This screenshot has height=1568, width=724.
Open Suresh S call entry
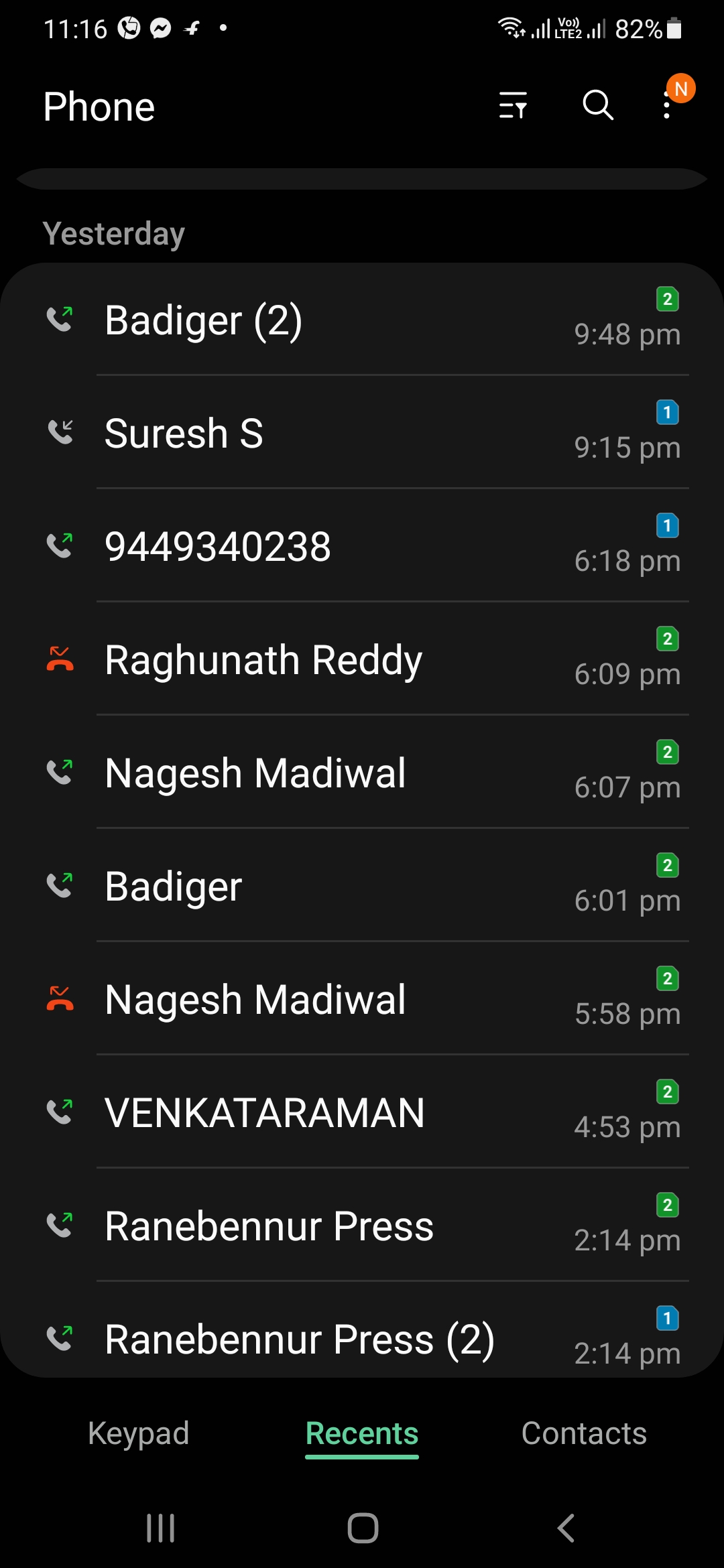362,433
